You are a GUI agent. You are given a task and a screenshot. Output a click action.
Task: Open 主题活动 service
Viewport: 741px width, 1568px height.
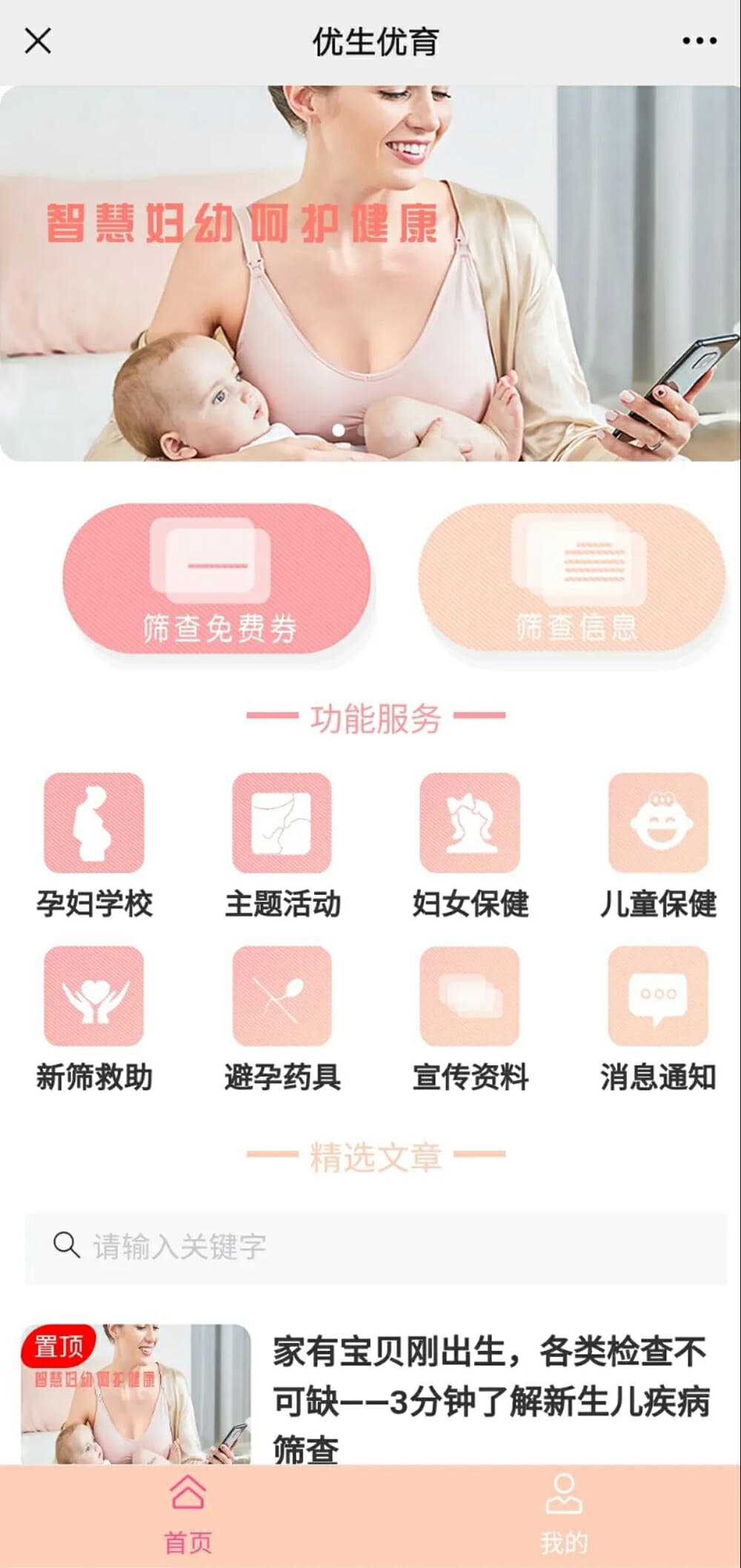coord(282,844)
